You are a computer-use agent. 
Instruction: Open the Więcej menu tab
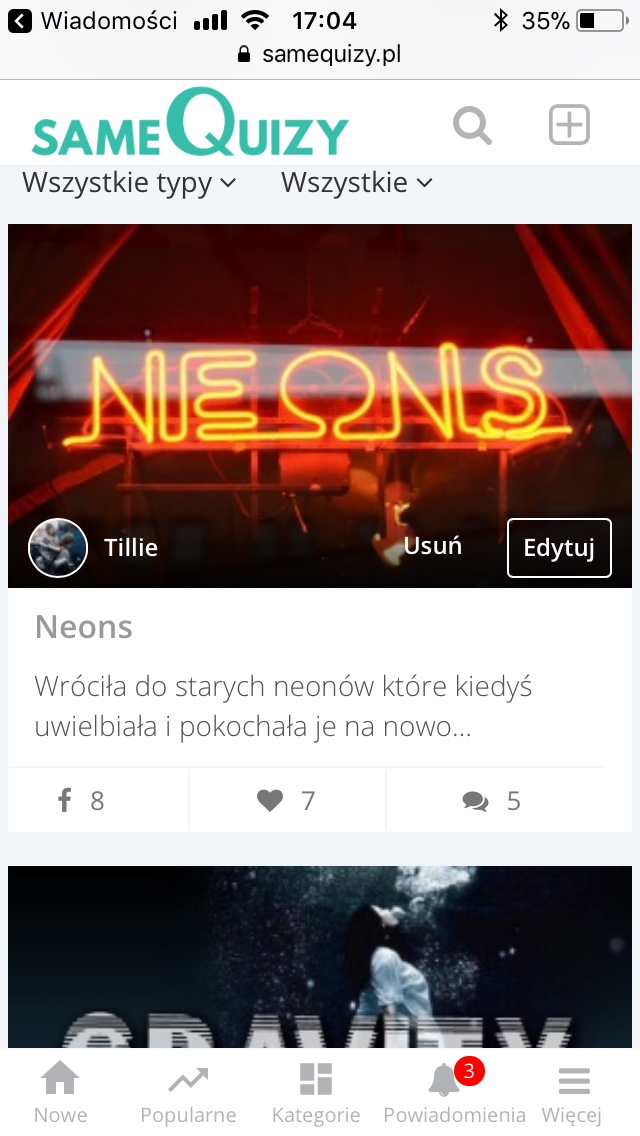[x=573, y=1092]
